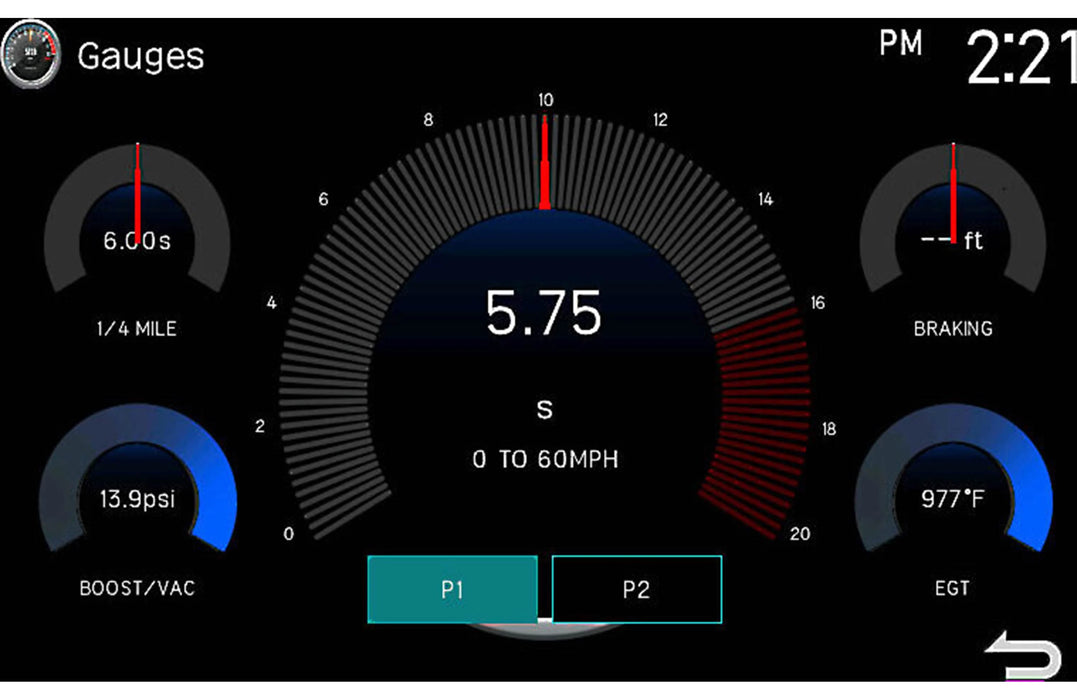Select the BRAKING gauge
The width and height of the screenshot is (1077, 700).
pos(953,240)
